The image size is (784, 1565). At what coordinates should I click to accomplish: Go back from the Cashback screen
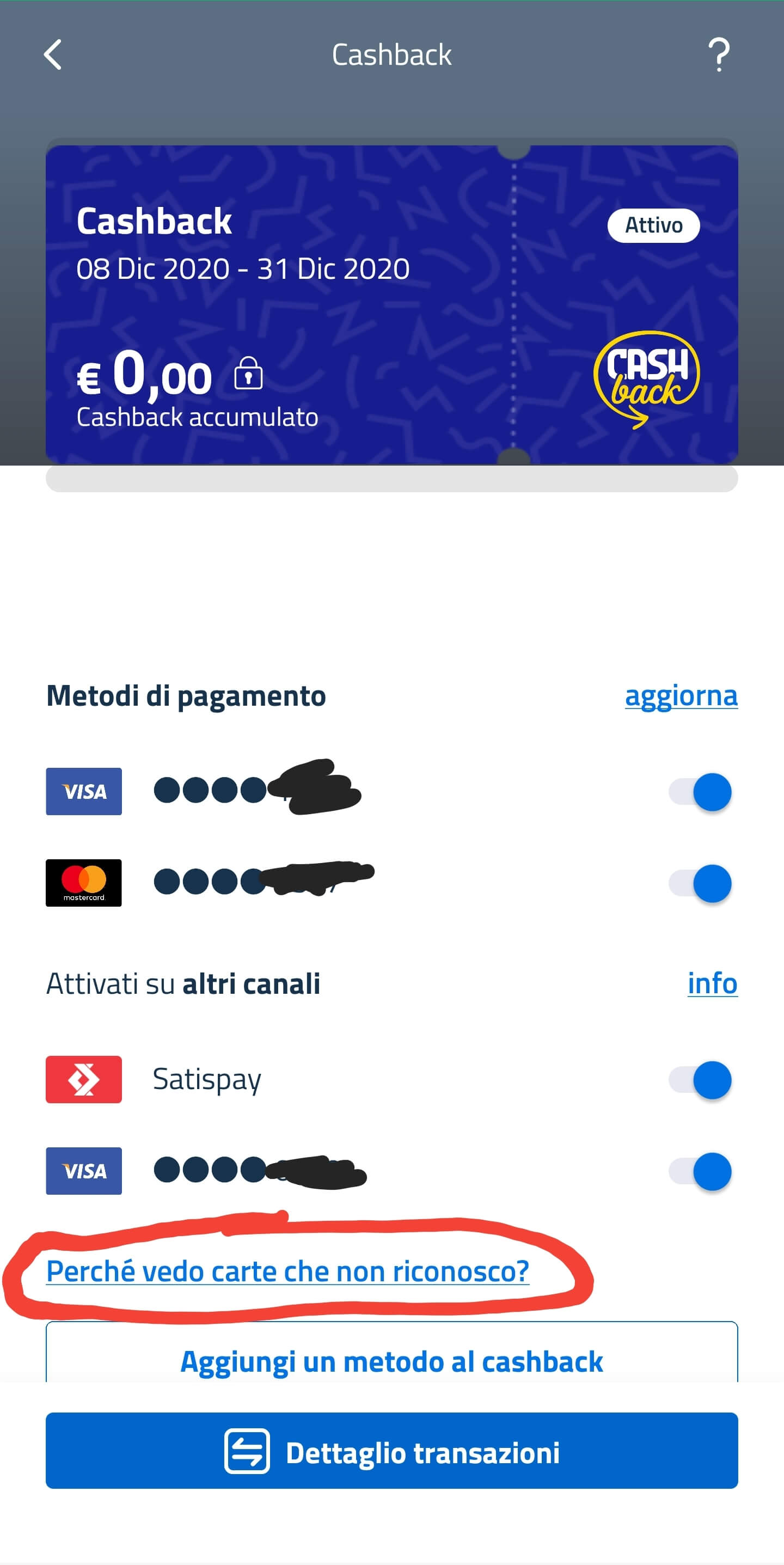(53, 54)
